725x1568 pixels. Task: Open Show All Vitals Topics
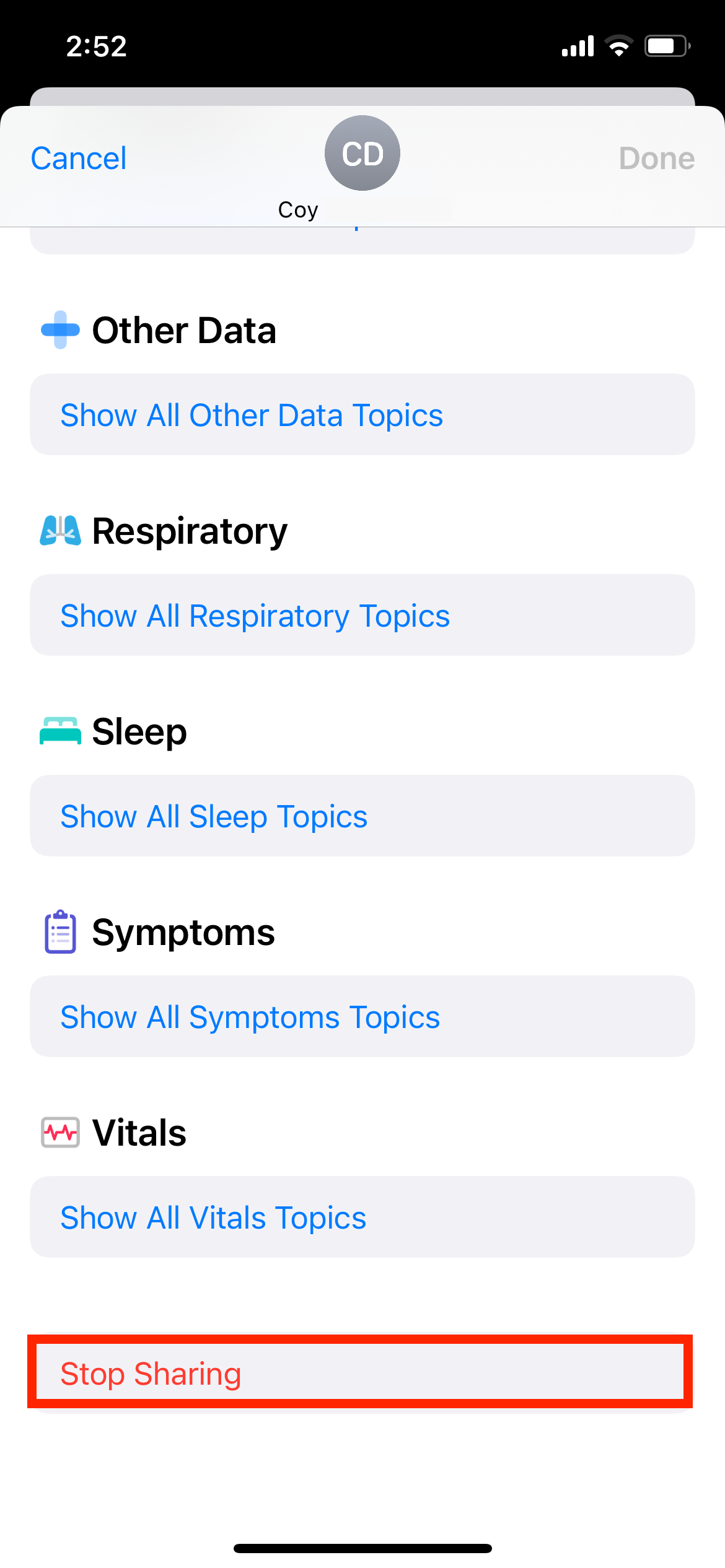213,1217
